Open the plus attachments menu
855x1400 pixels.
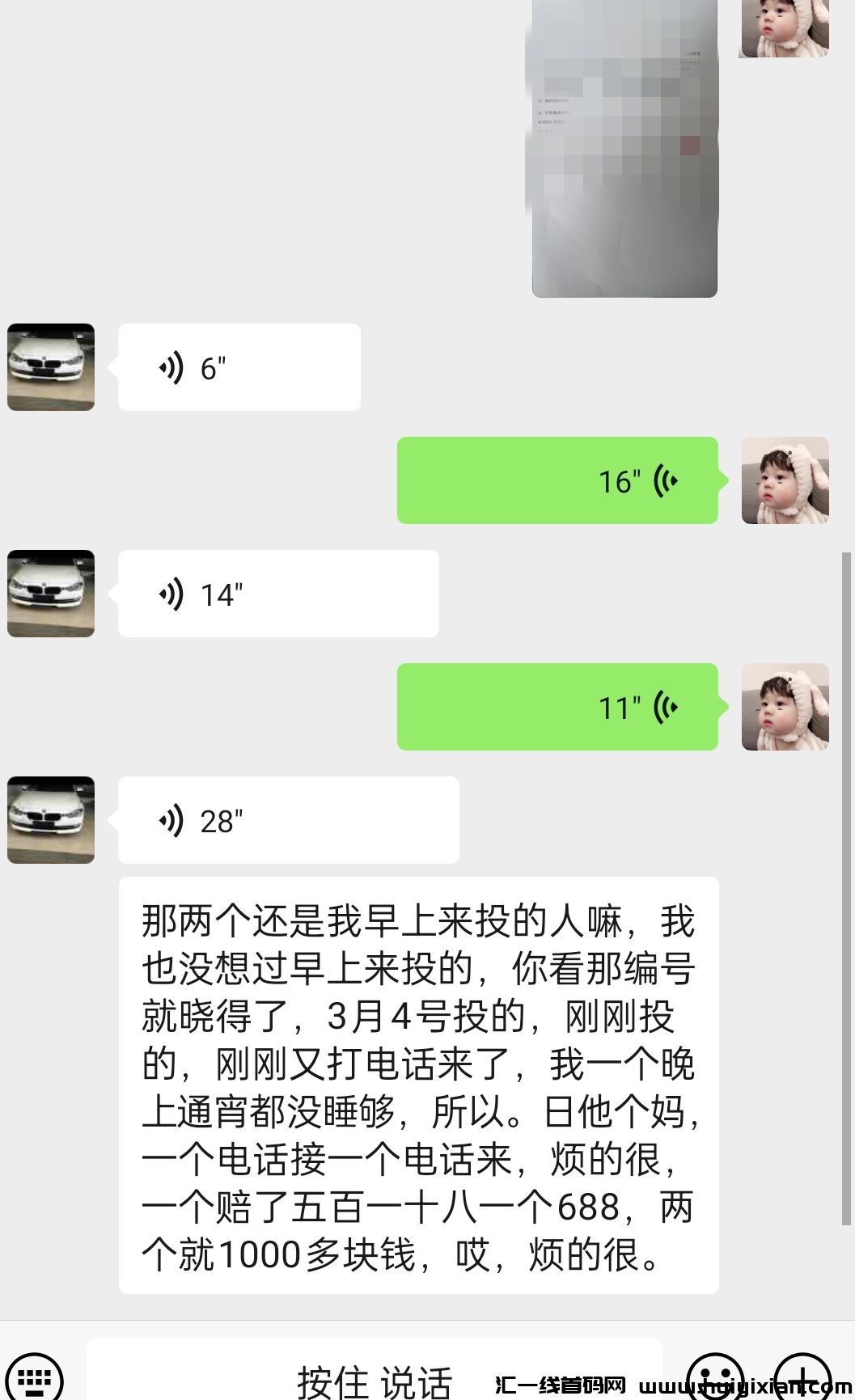click(x=802, y=1378)
